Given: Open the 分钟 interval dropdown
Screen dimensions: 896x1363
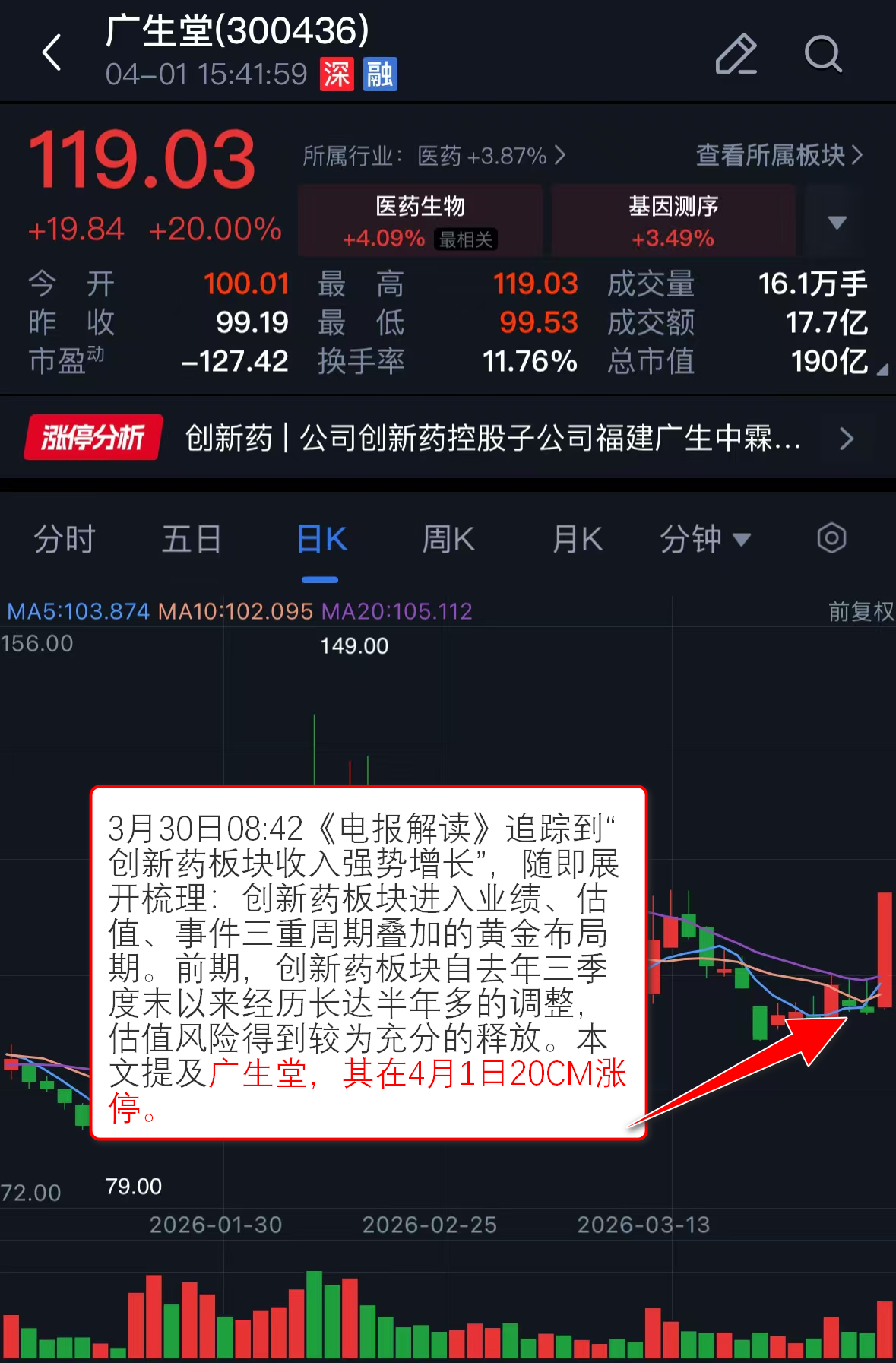Looking at the screenshot, I should click(x=704, y=539).
